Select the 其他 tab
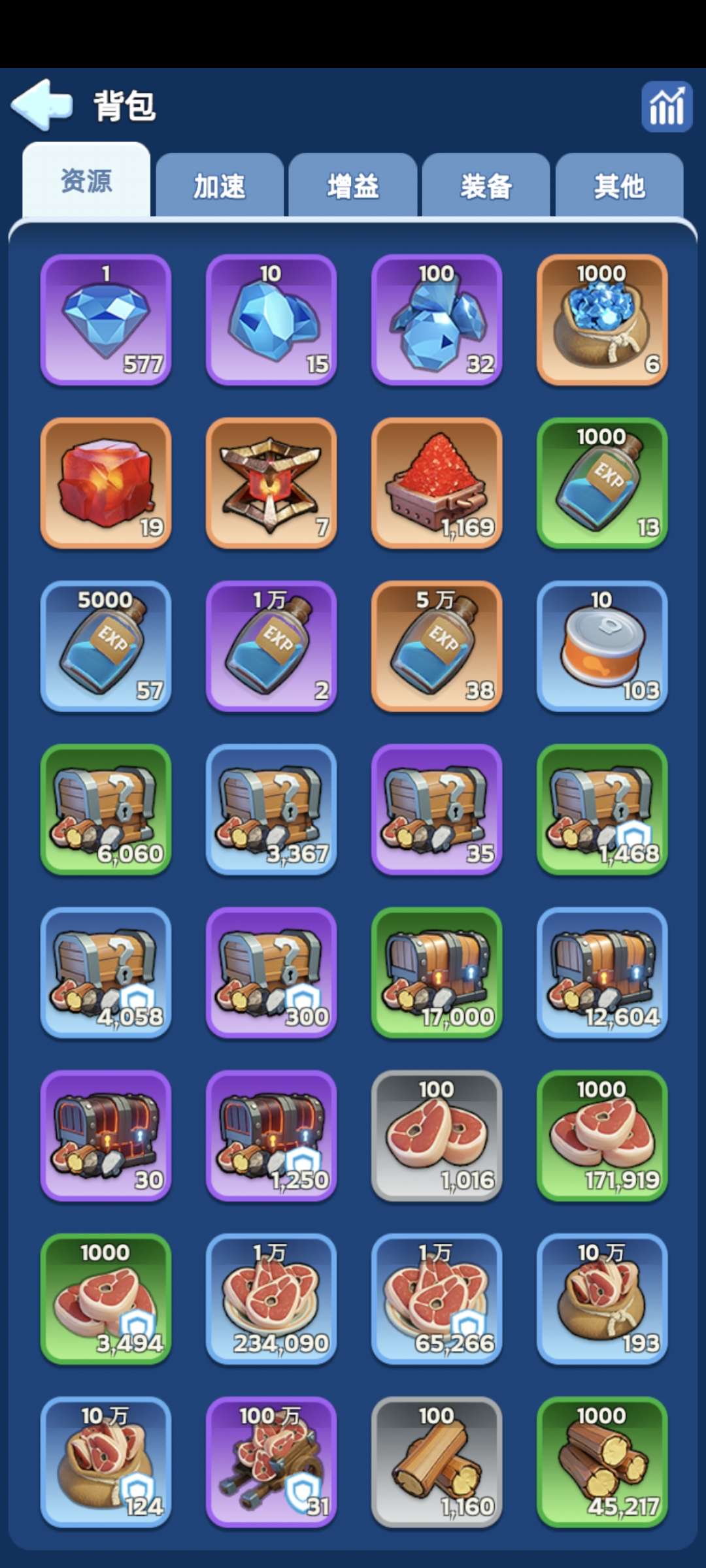The image size is (706, 1568). (x=620, y=186)
